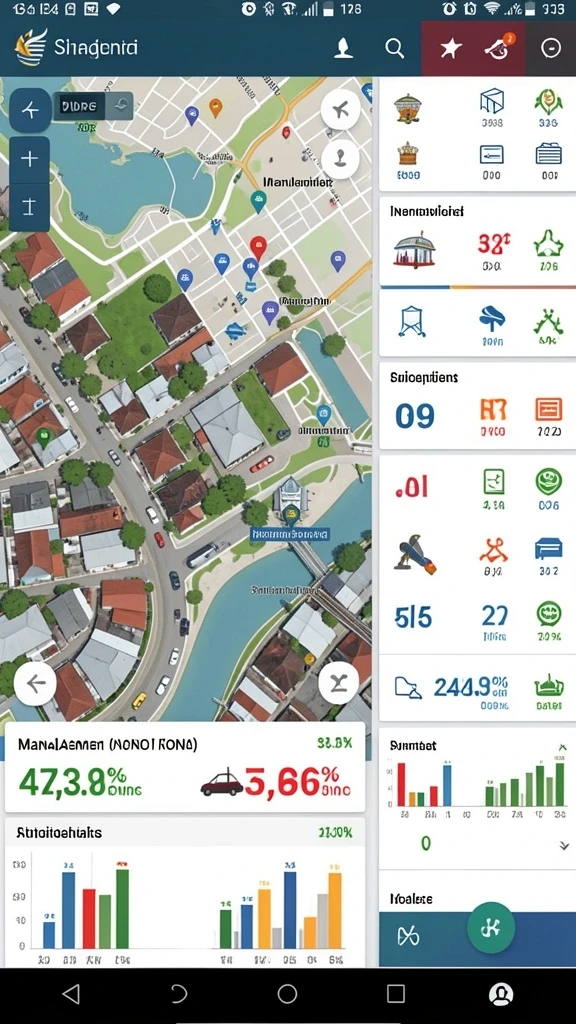Image resolution: width=576 pixels, height=1024 pixels.
Task: Expand the chevron below the green bar chart
Action: pos(564,846)
